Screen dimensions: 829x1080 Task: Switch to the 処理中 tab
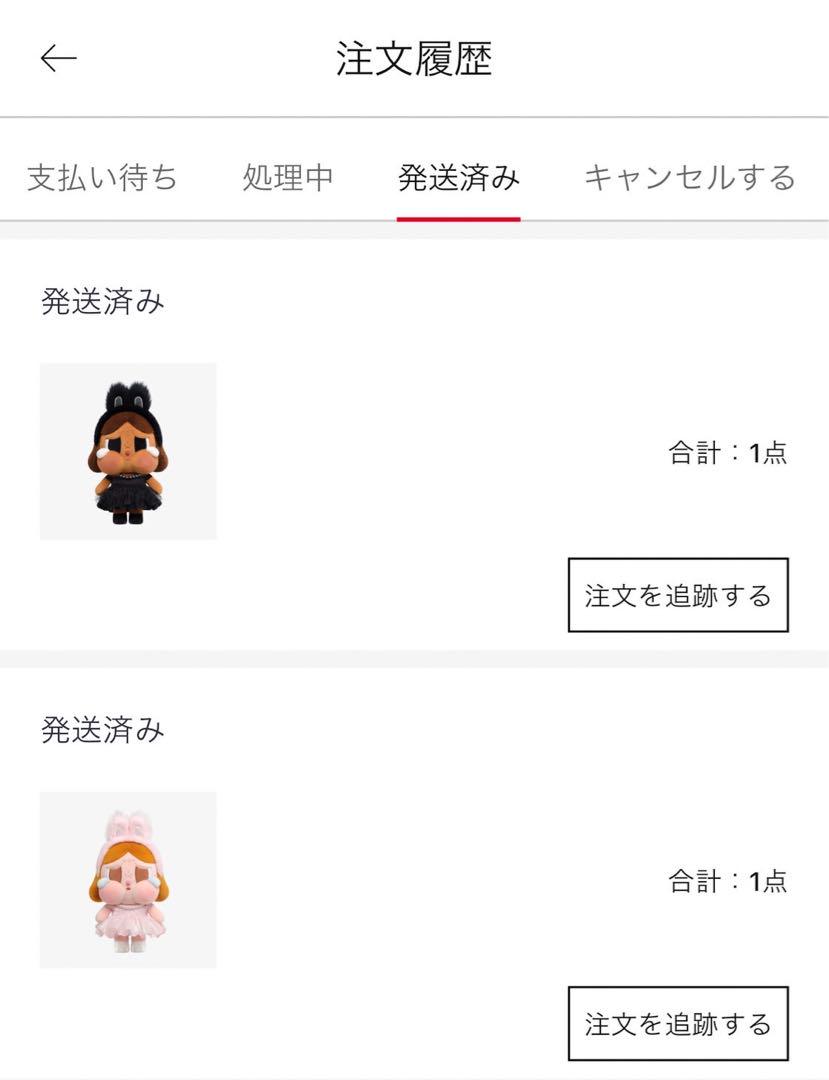click(288, 178)
